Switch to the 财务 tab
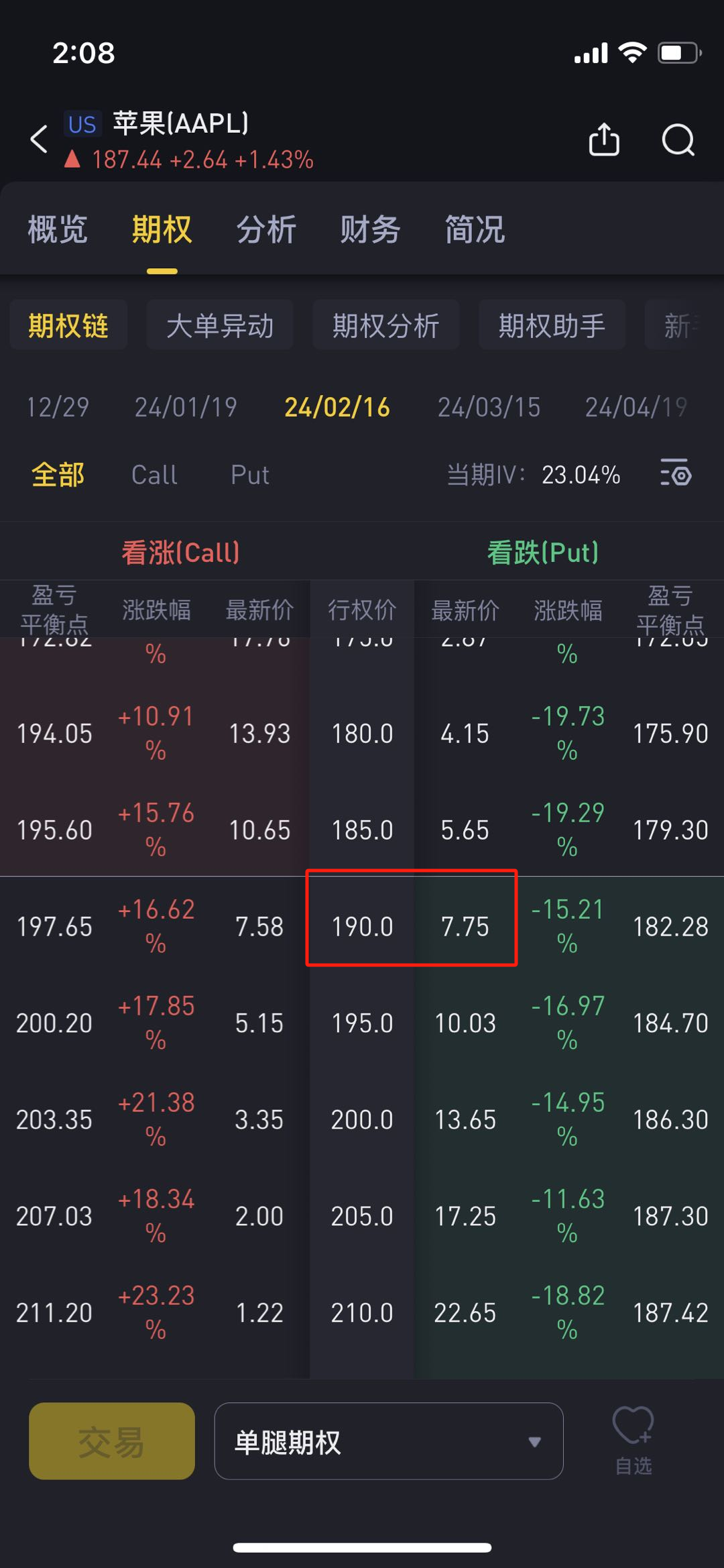This screenshot has height=1568, width=724. 370,229
